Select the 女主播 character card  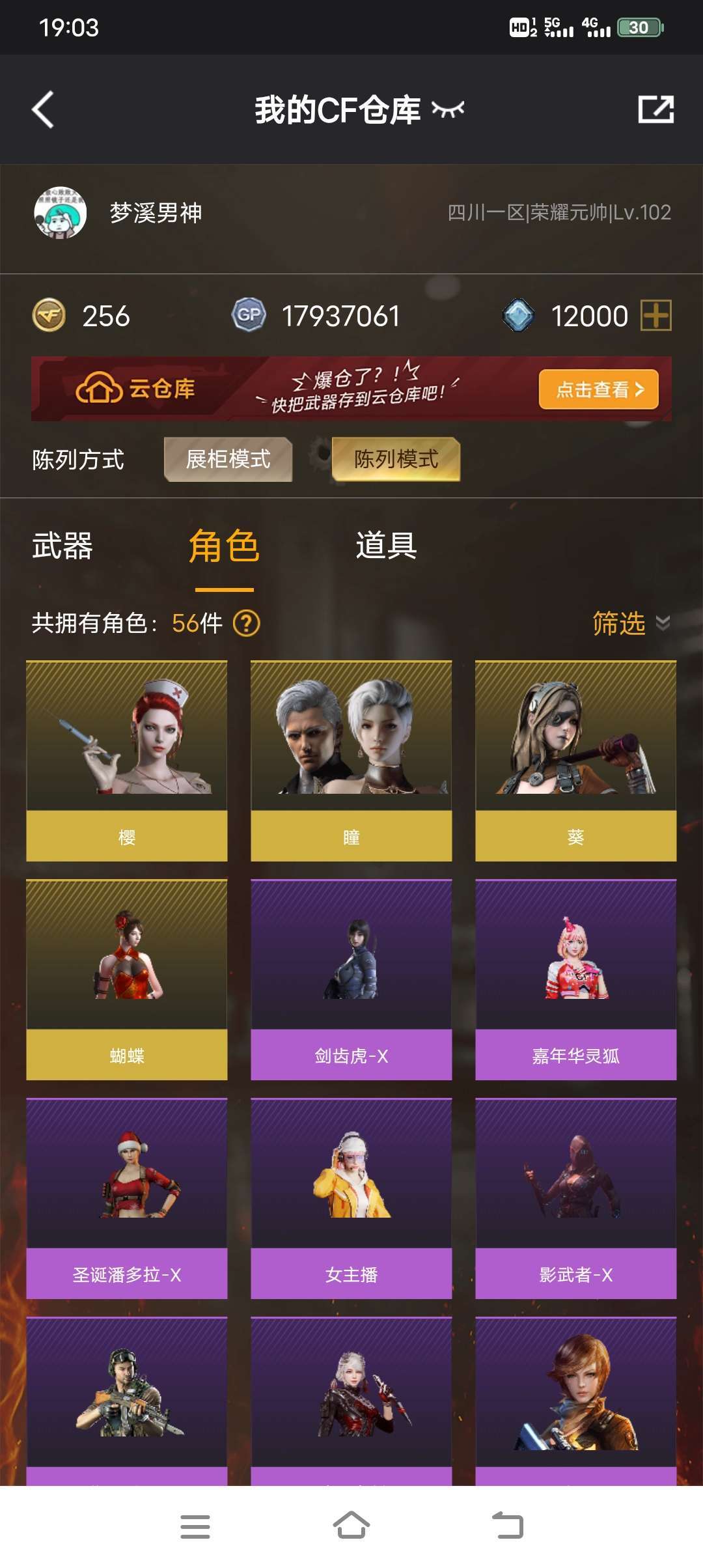(351, 1198)
